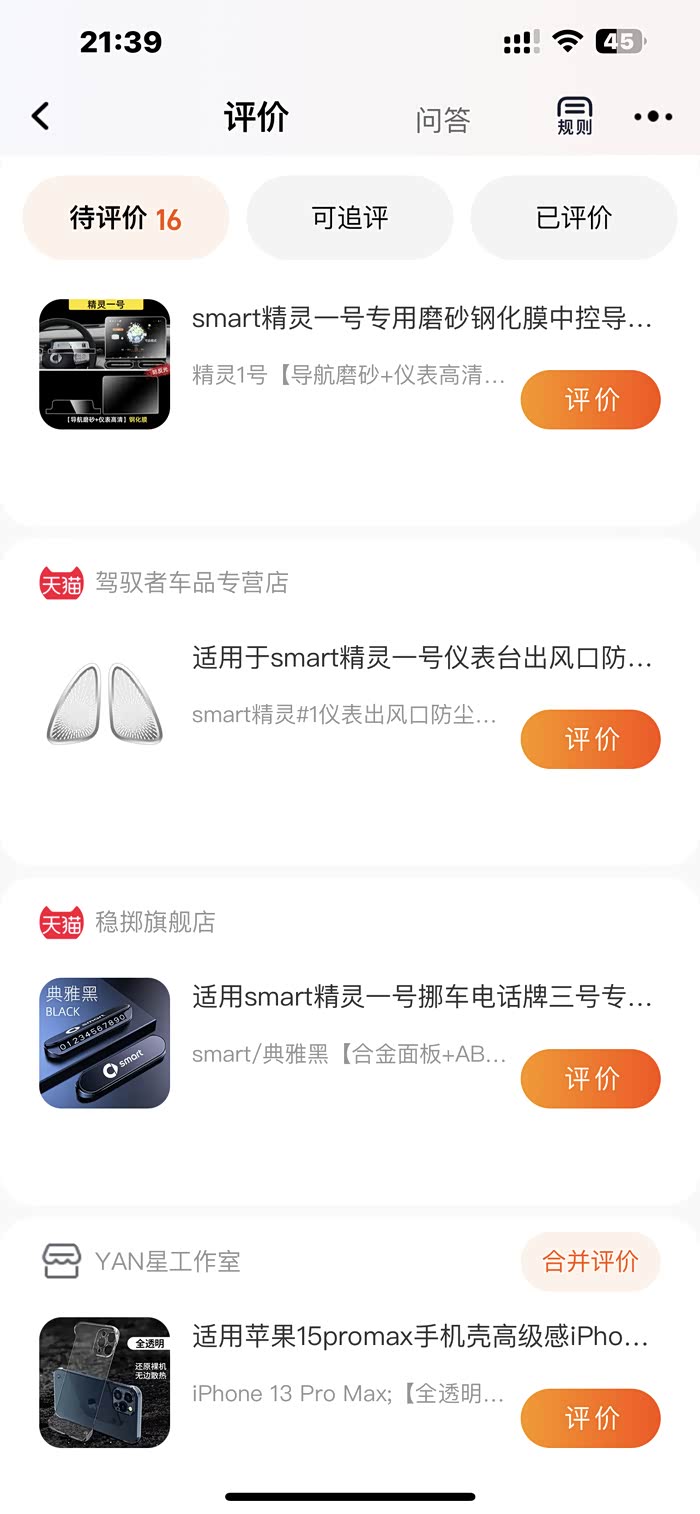Image resolution: width=700 pixels, height=1514 pixels.
Task: Tap 评价 for the 挪车电话牌 item
Action: [x=590, y=1078]
